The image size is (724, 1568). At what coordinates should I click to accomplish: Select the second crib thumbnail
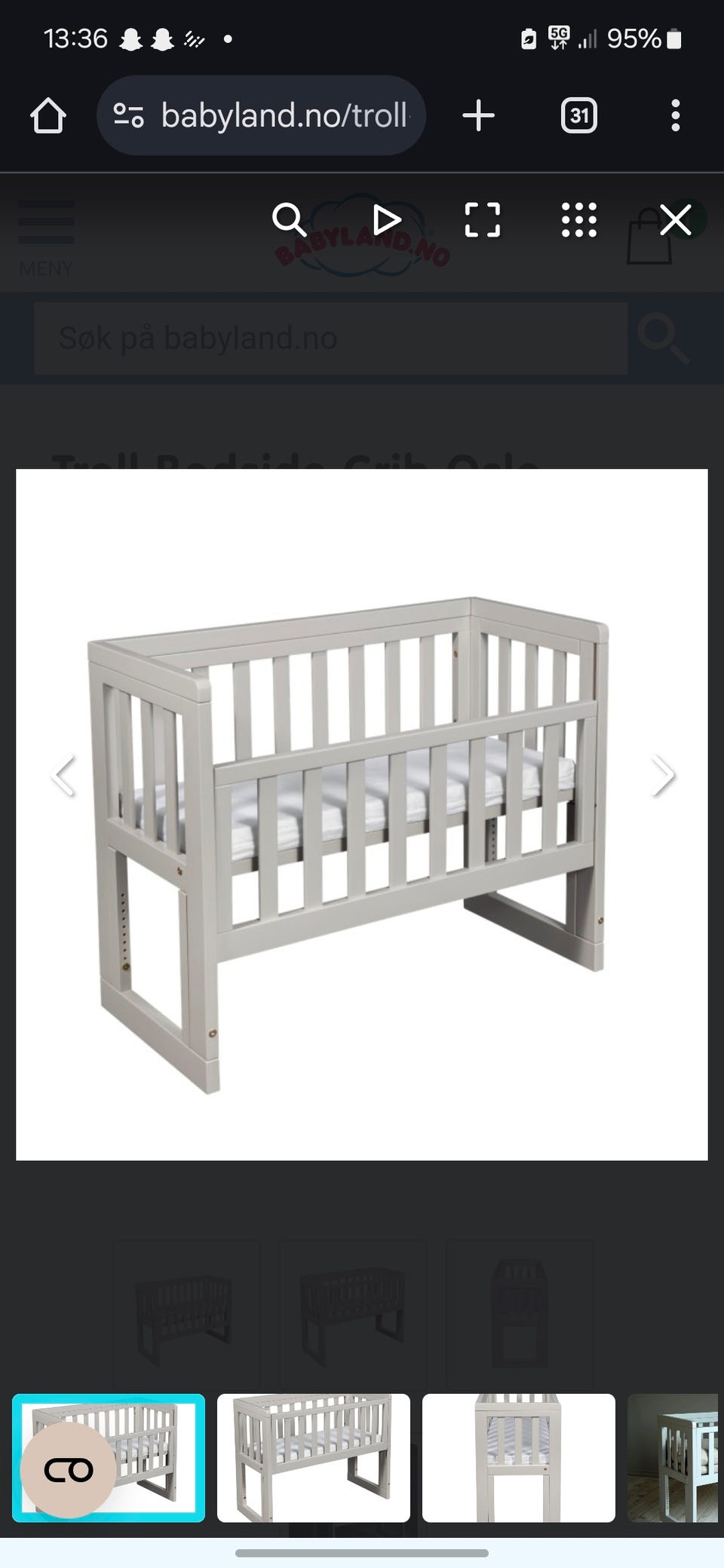tap(314, 1458)
